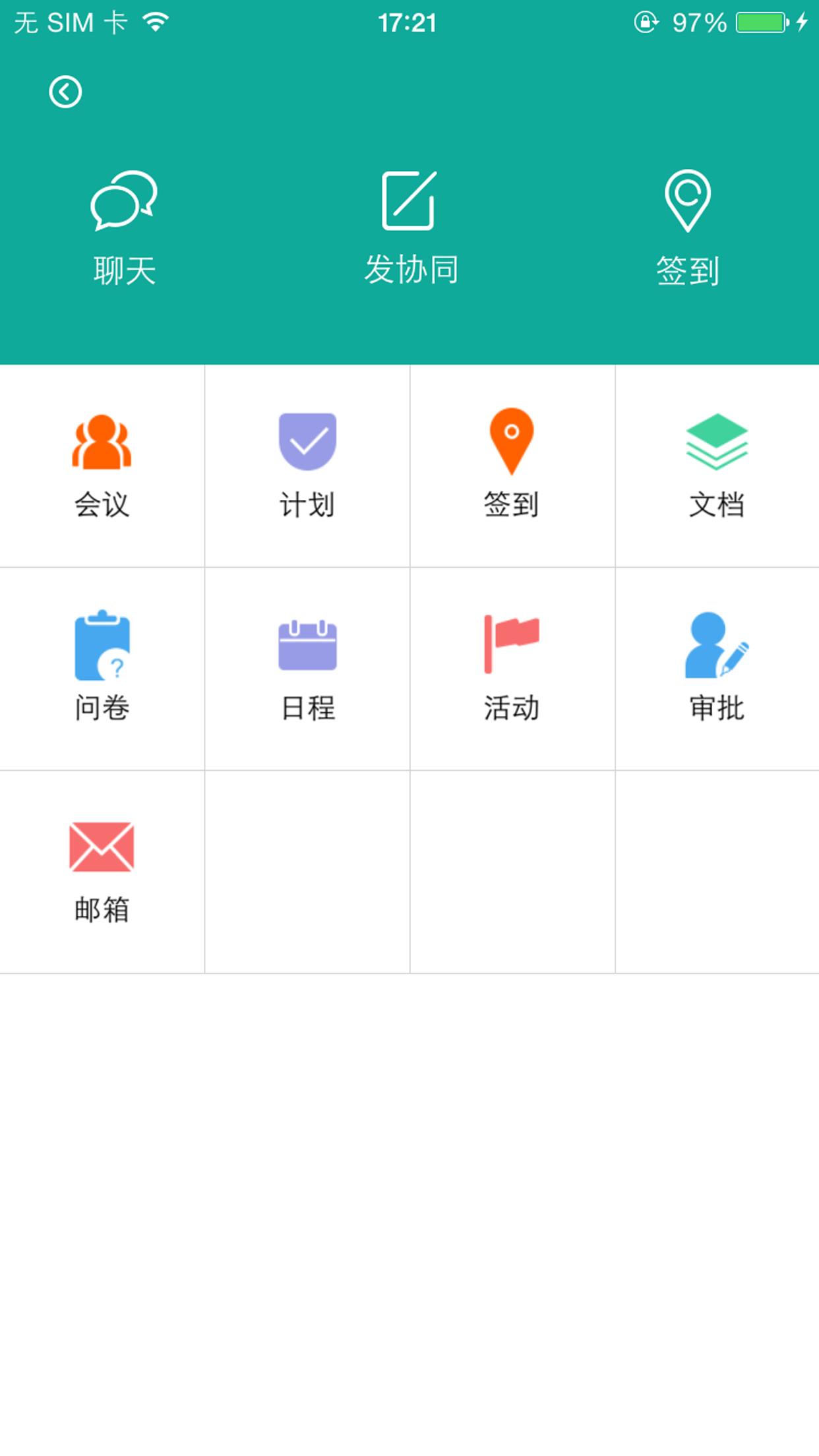Open the 文档 documents tile
The image size is (819, 1456).
pyautogui.click(x=717, y=466)
